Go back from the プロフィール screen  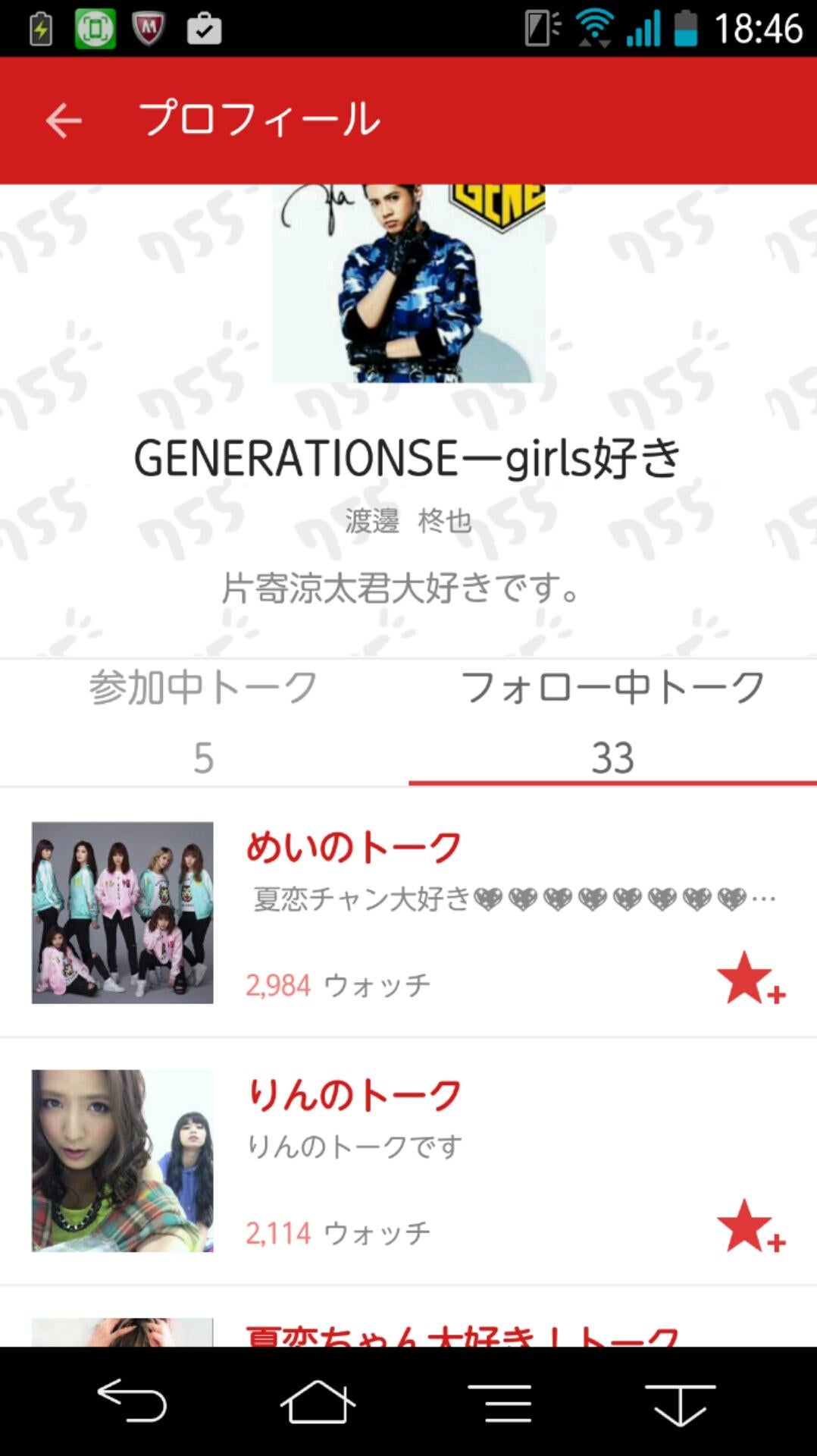coord(63,121)
